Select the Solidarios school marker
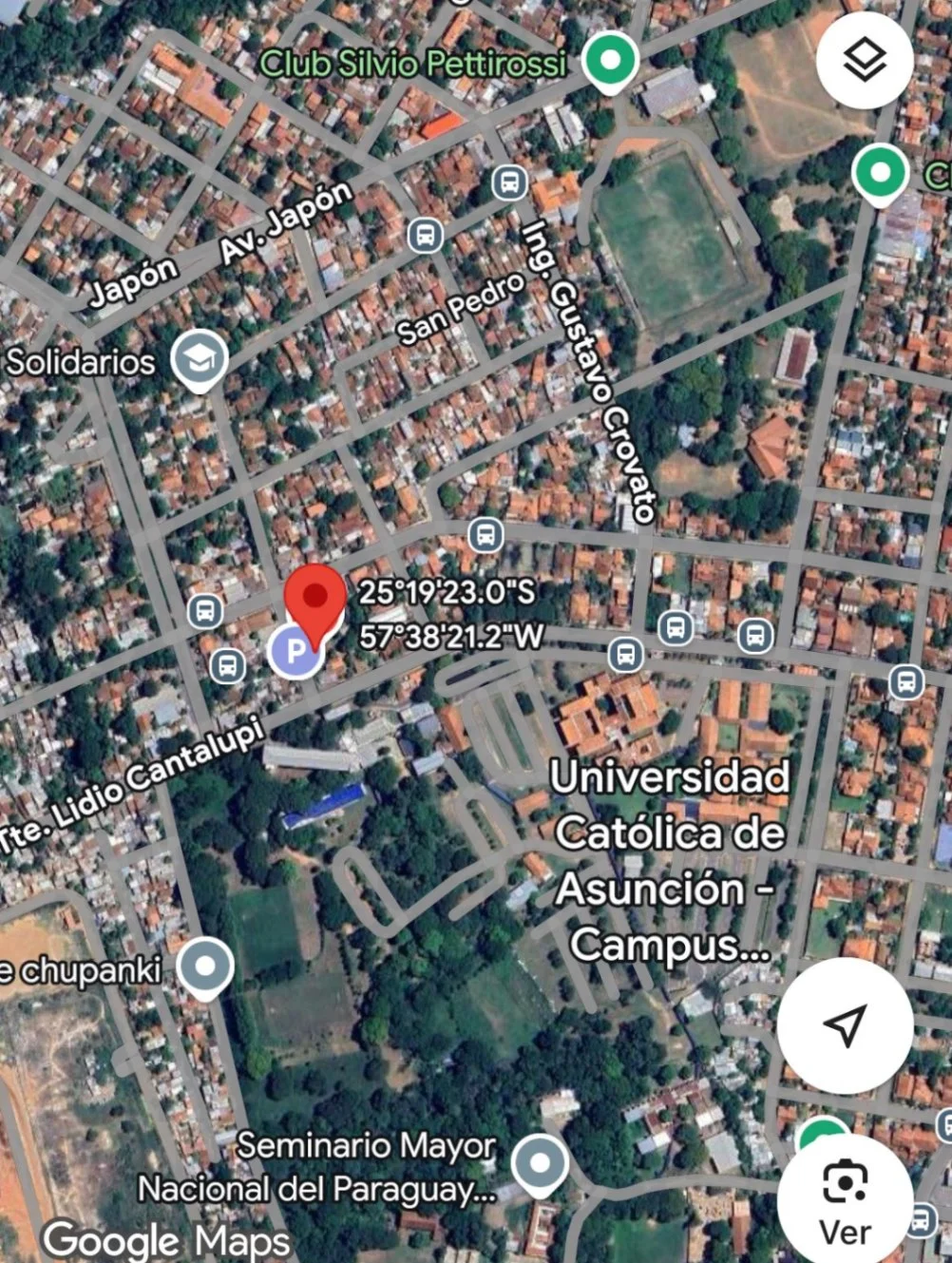 coord(200,360)
